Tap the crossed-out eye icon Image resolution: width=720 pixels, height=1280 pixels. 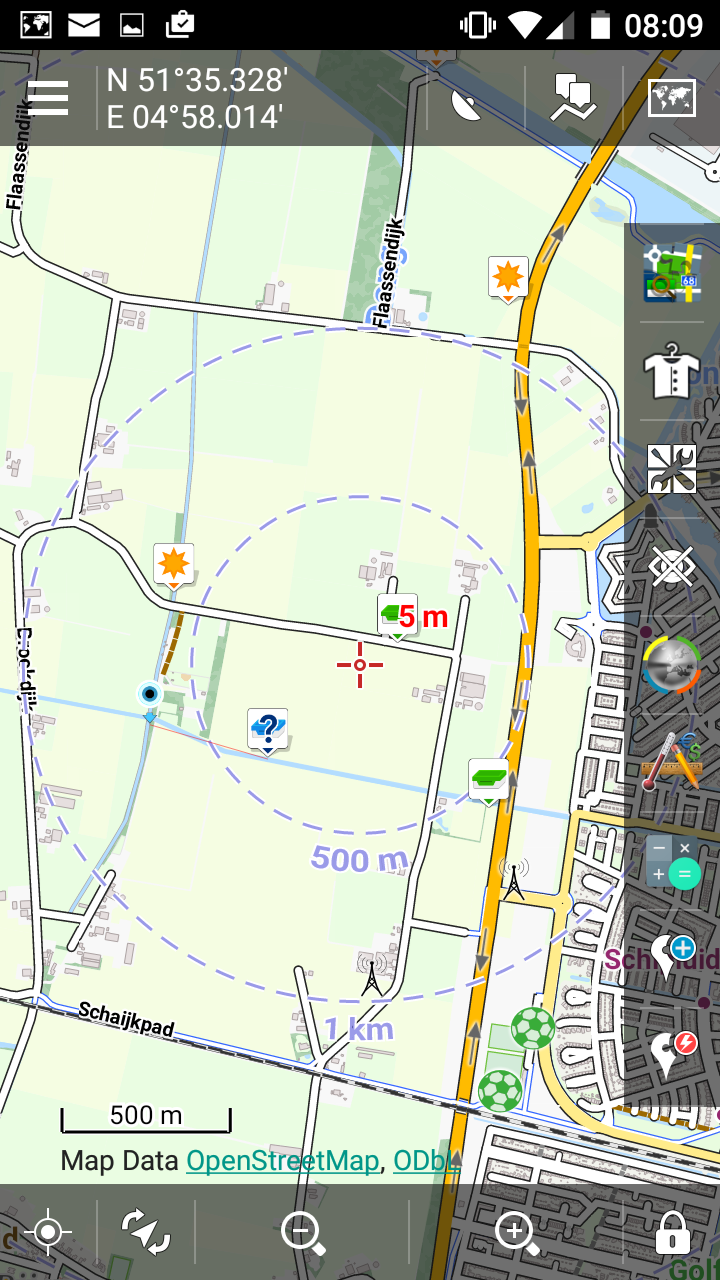tap(672, 566)
